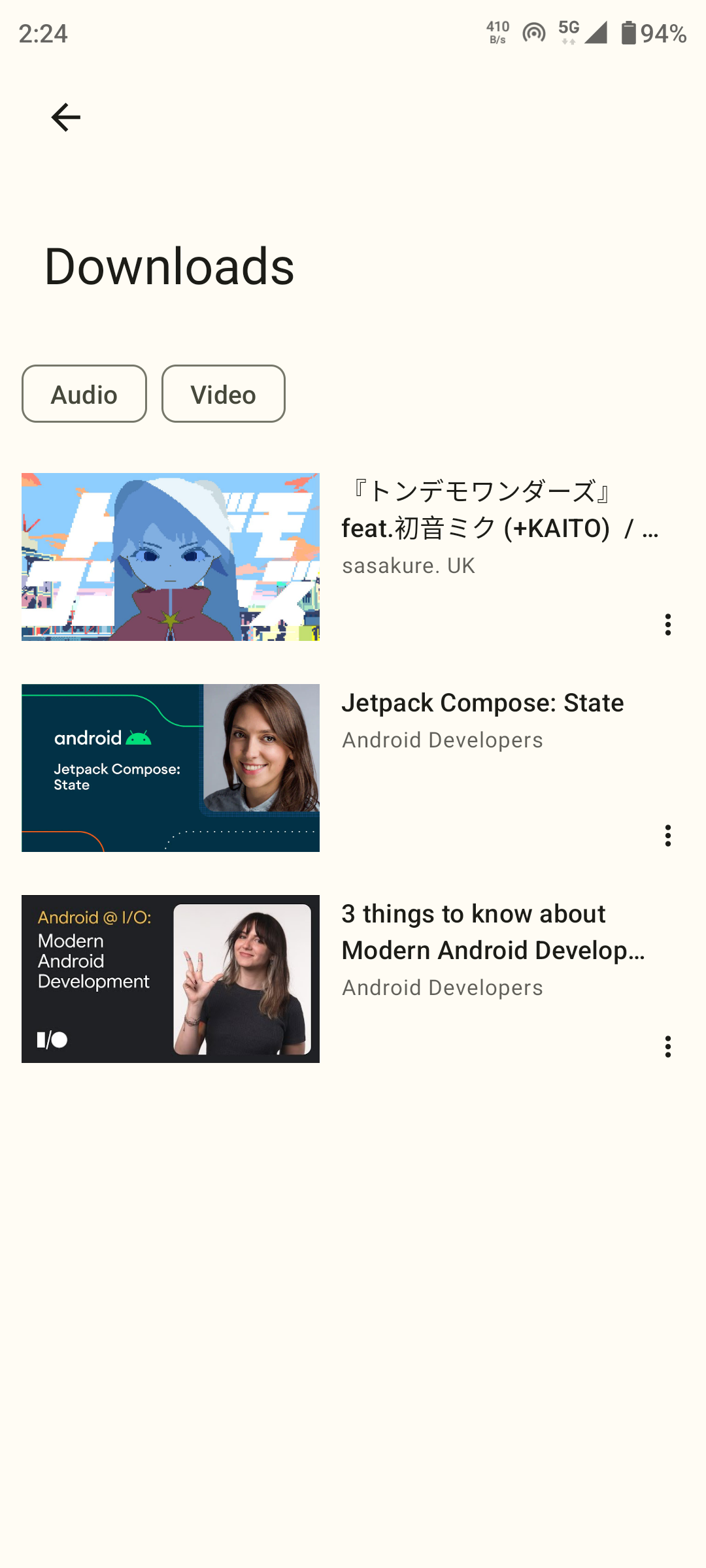
Task: Open the sasakure. UK video download
Action: click(x=353, y=557)
